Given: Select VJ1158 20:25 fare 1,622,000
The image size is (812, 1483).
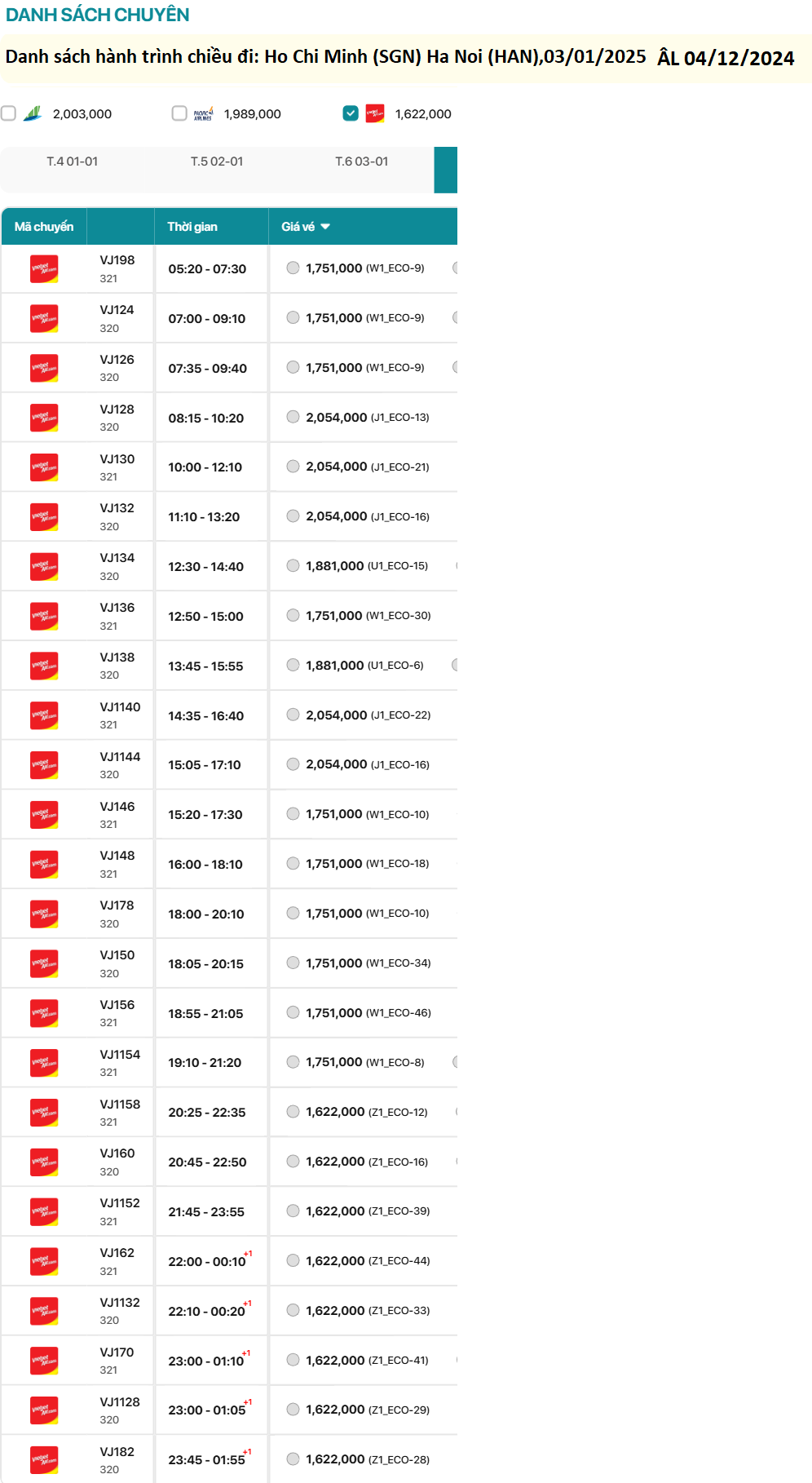Looking at the screenshot, I should pos(293,1112).
